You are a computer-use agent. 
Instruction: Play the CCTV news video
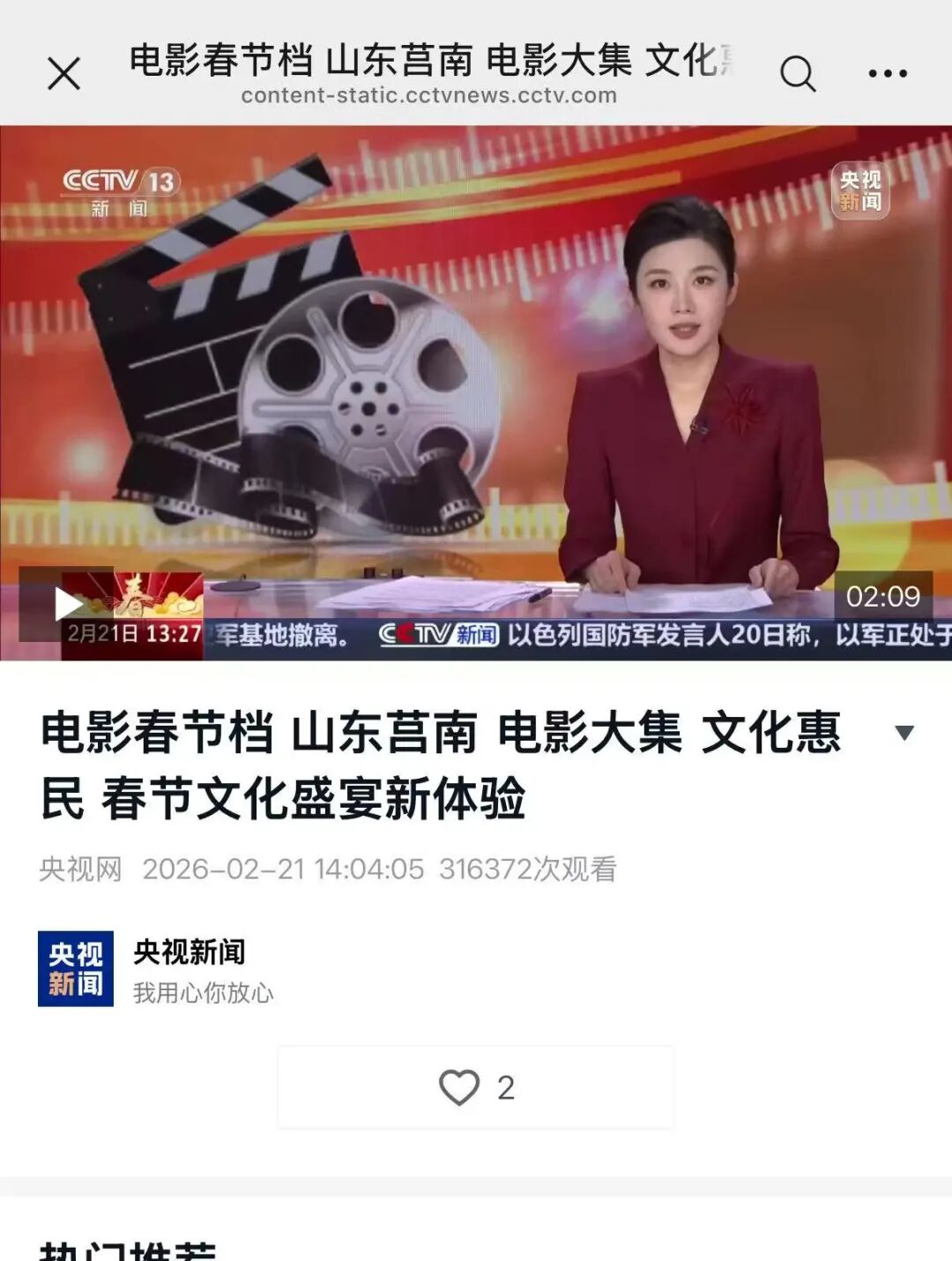67,604
